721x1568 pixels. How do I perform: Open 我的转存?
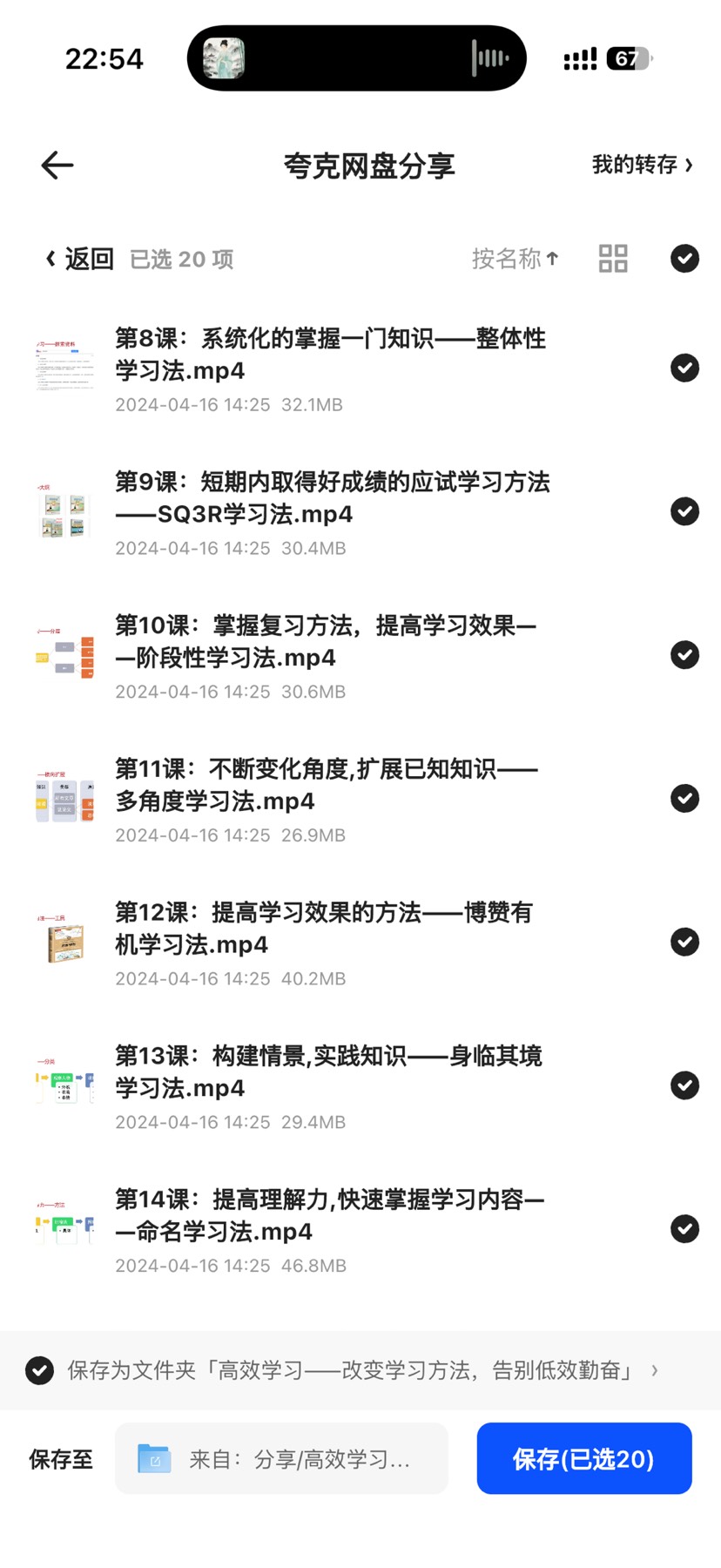(x=643, y=165)
